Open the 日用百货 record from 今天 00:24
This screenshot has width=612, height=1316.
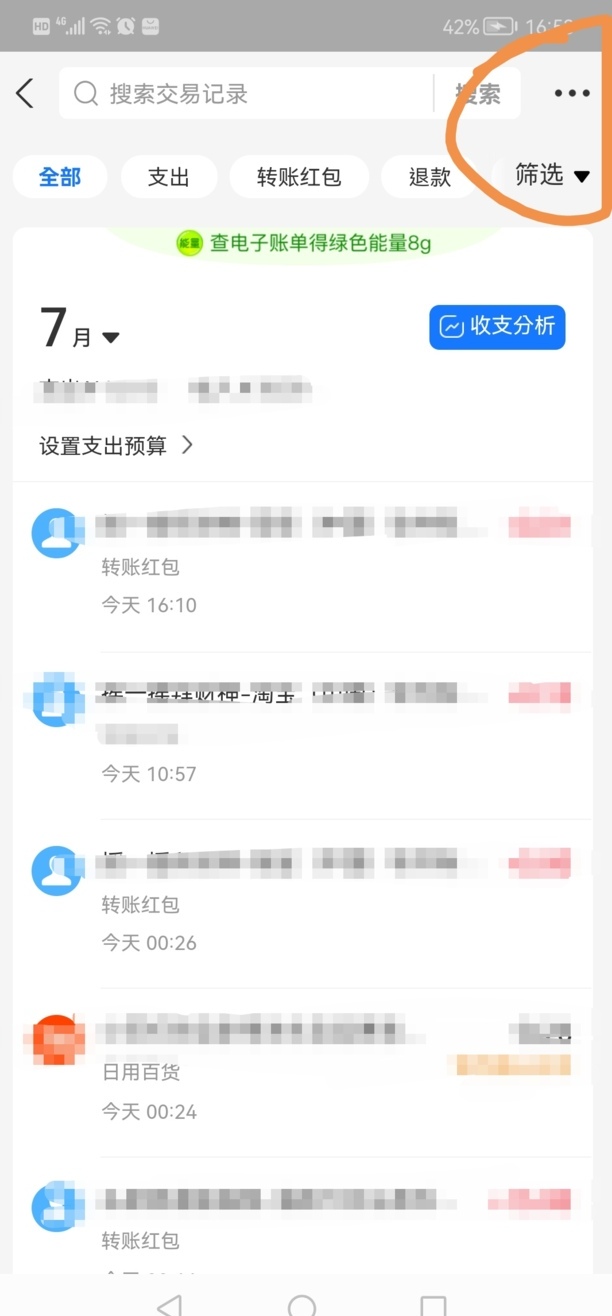[303, 1072]
